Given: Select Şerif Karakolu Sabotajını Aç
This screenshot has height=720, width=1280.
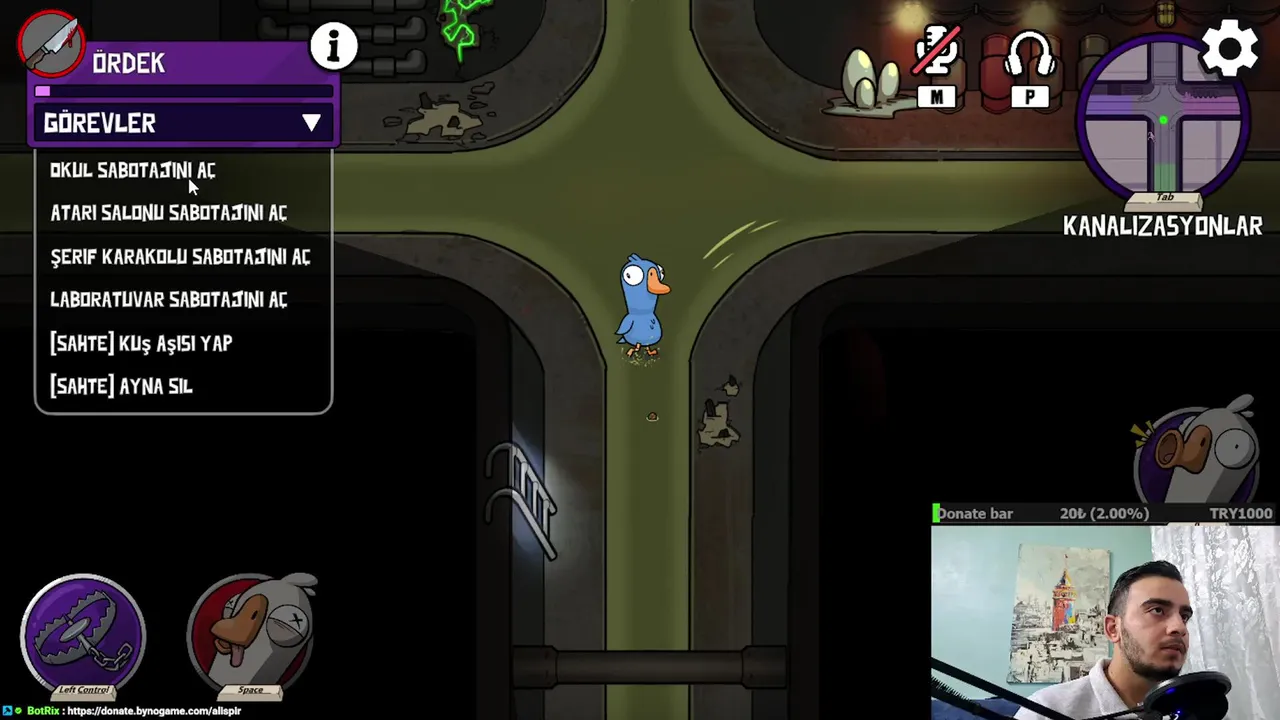Looking at the screenshot, I should pyautogui.click(x=180, y=257).
